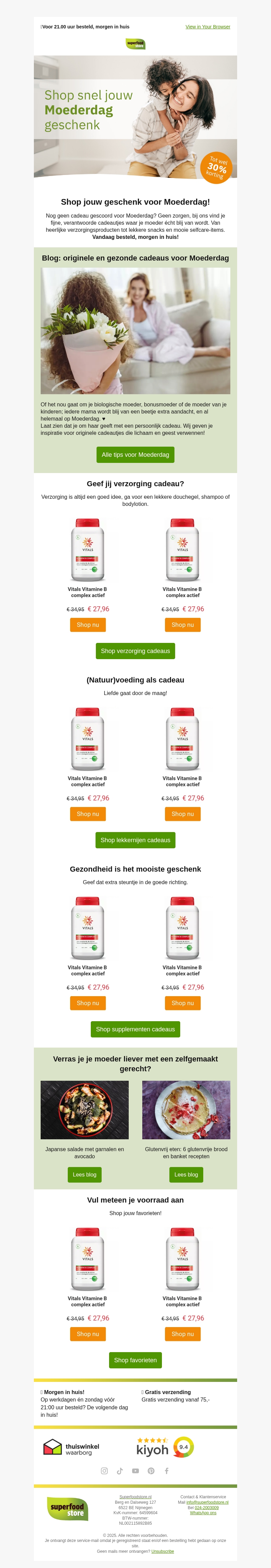Open the View in Your Browser link
Viewport: 271px width, 1568px height.
pos(208,27)
